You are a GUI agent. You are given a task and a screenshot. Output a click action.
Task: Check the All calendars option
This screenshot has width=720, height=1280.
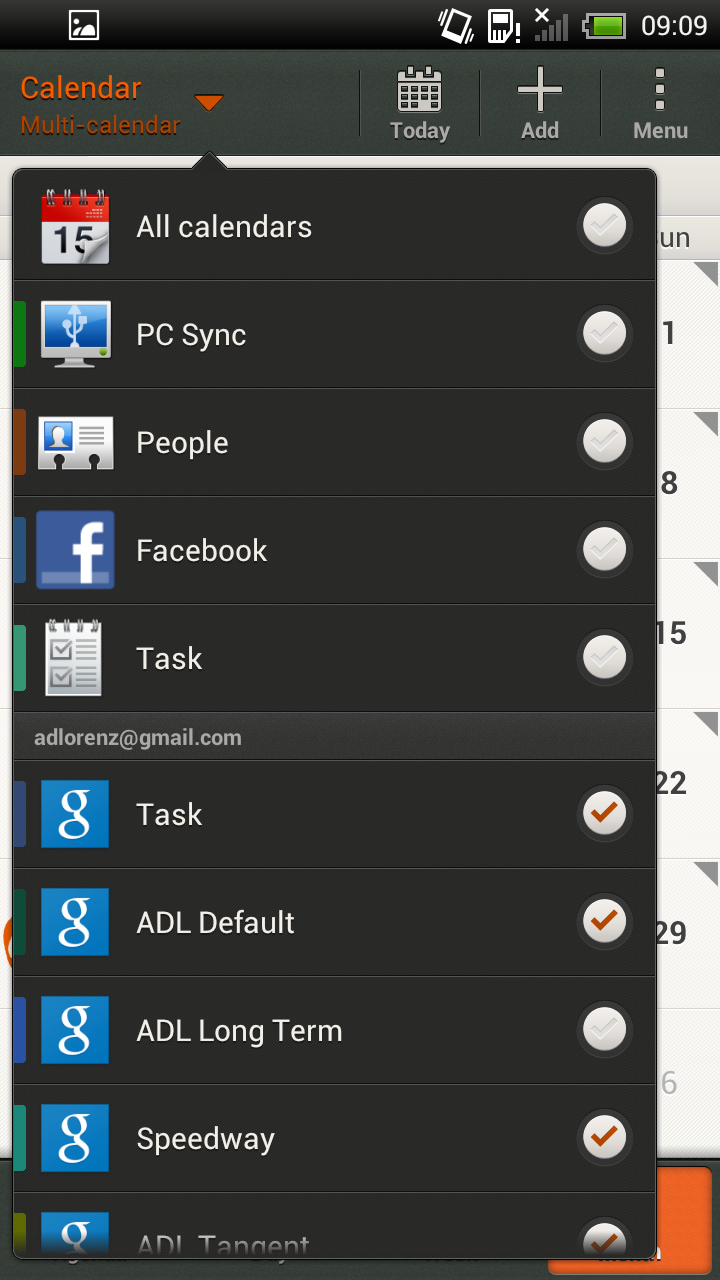[x=604, y=227]
